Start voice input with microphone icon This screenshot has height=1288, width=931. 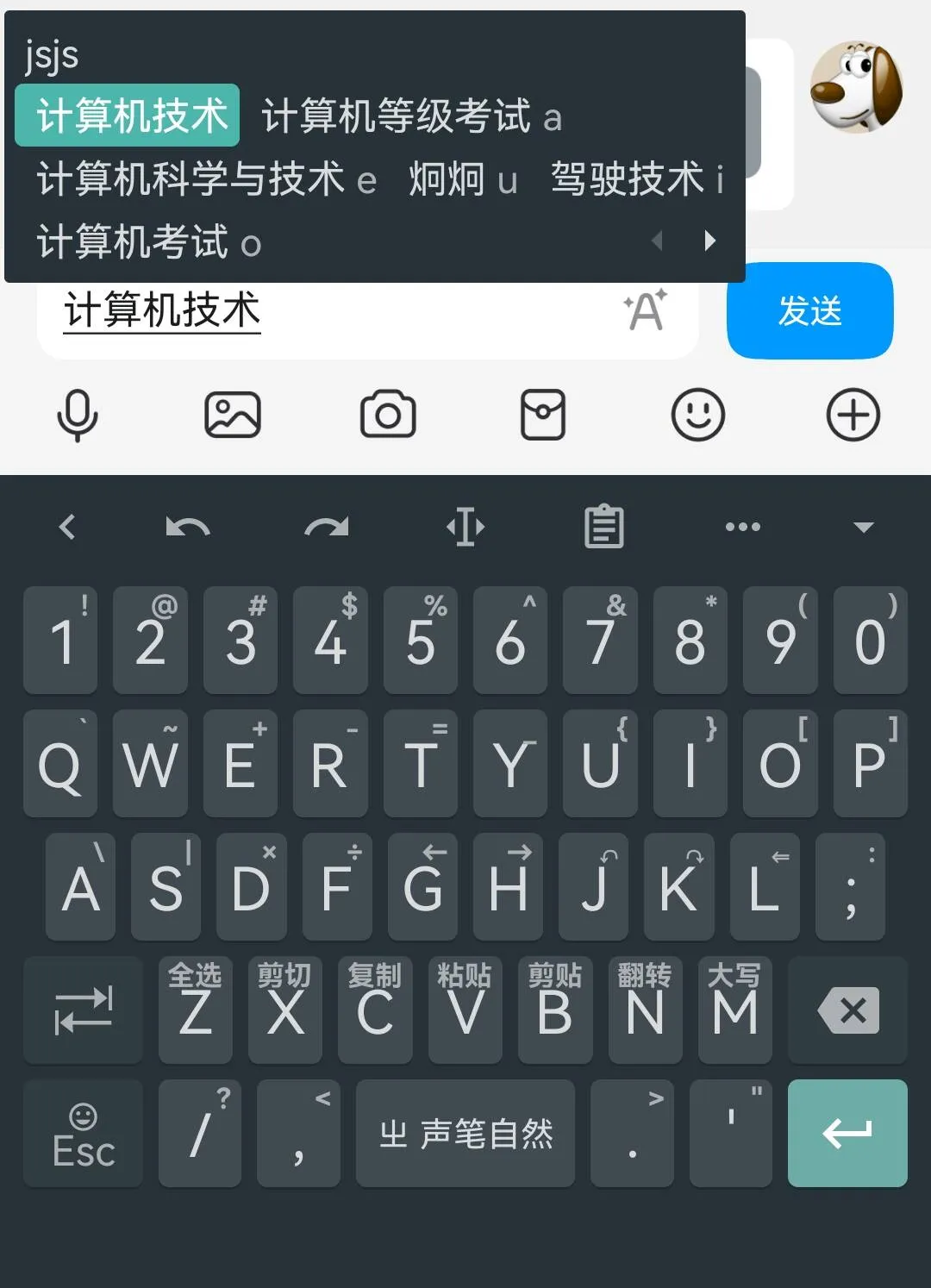click(78, 415)
